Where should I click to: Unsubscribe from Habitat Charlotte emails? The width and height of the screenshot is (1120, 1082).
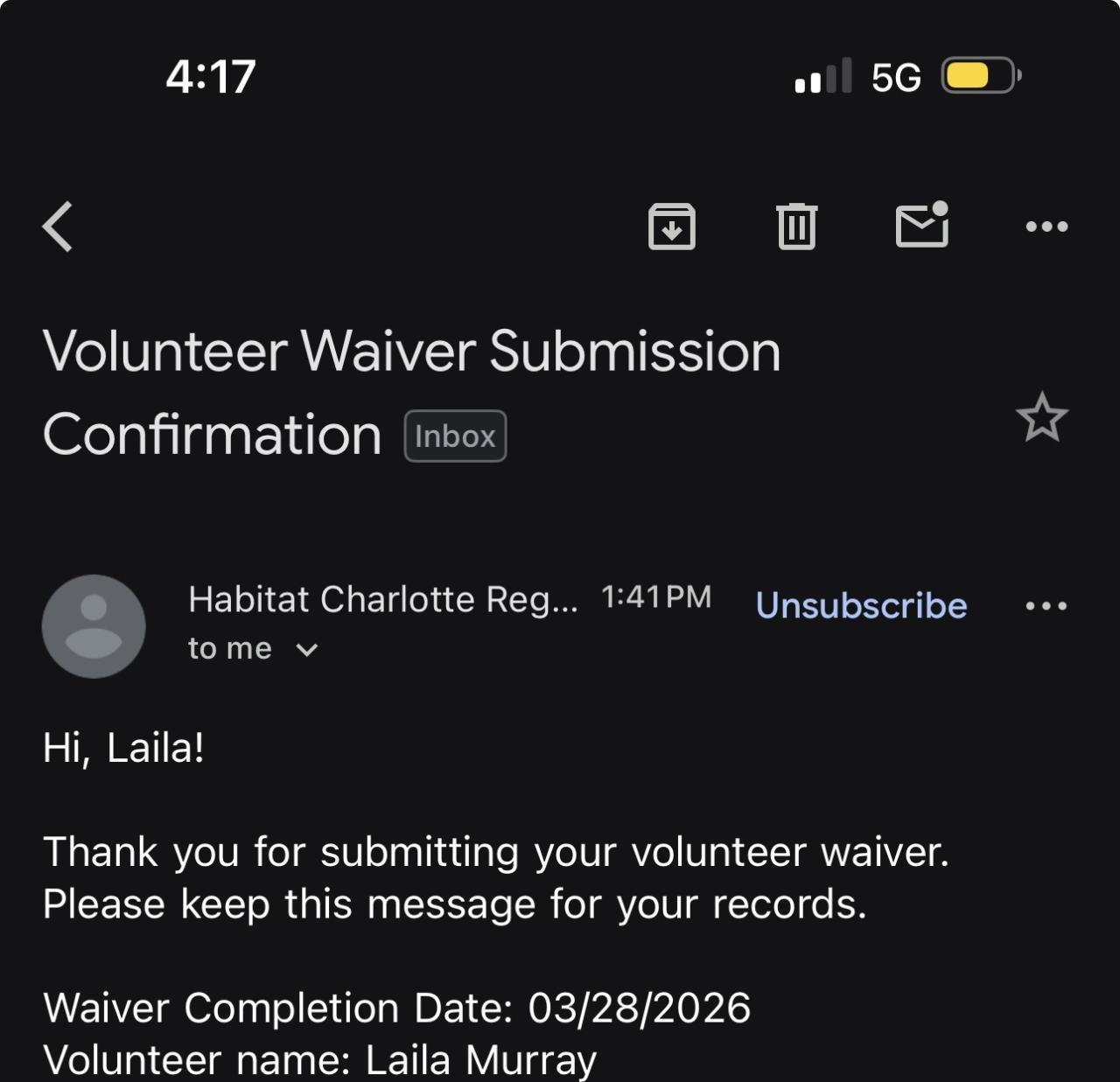tap(861, 605)
